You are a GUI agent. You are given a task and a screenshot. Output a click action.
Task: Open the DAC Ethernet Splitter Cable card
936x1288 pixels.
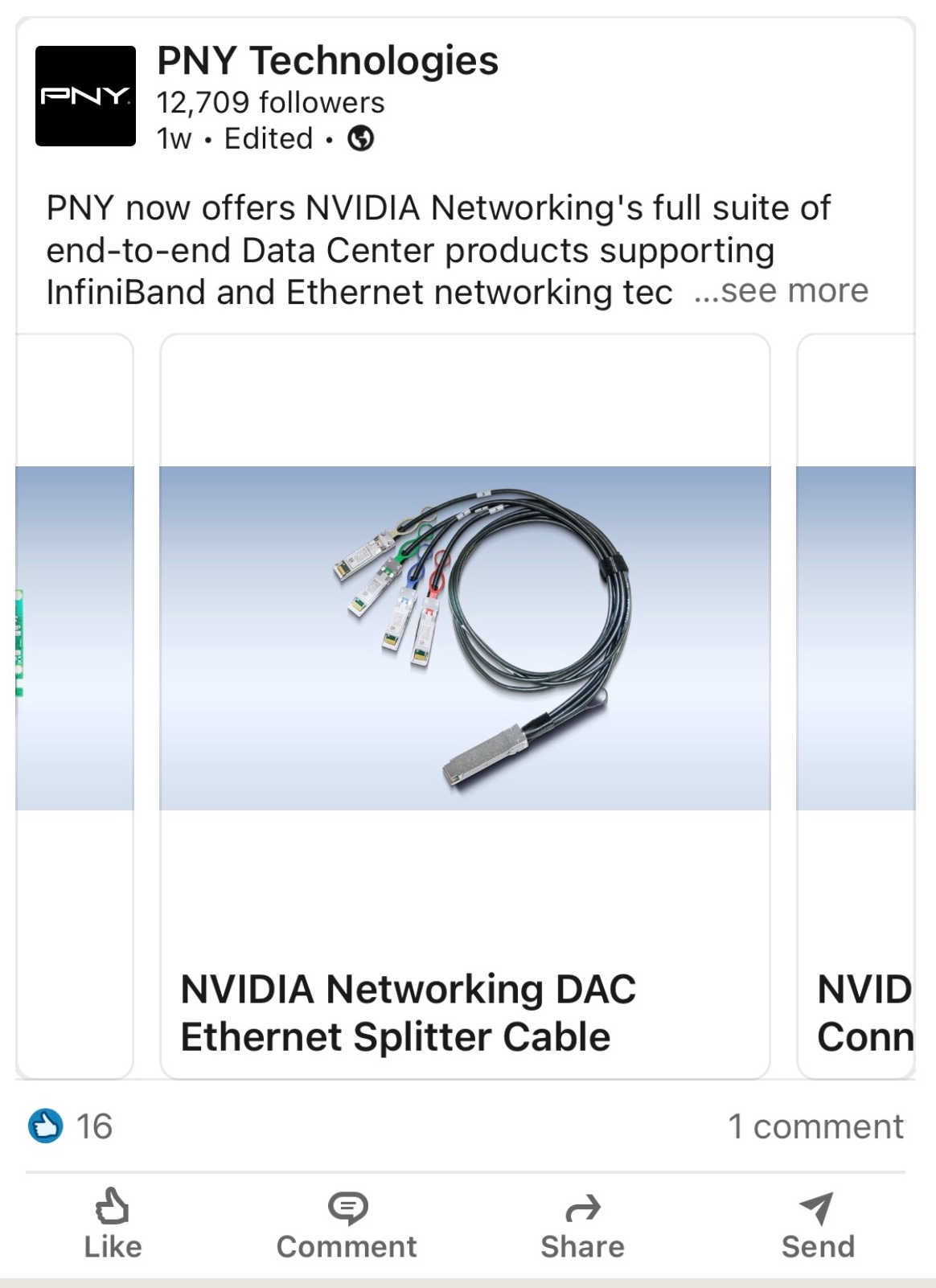[465, 706]
